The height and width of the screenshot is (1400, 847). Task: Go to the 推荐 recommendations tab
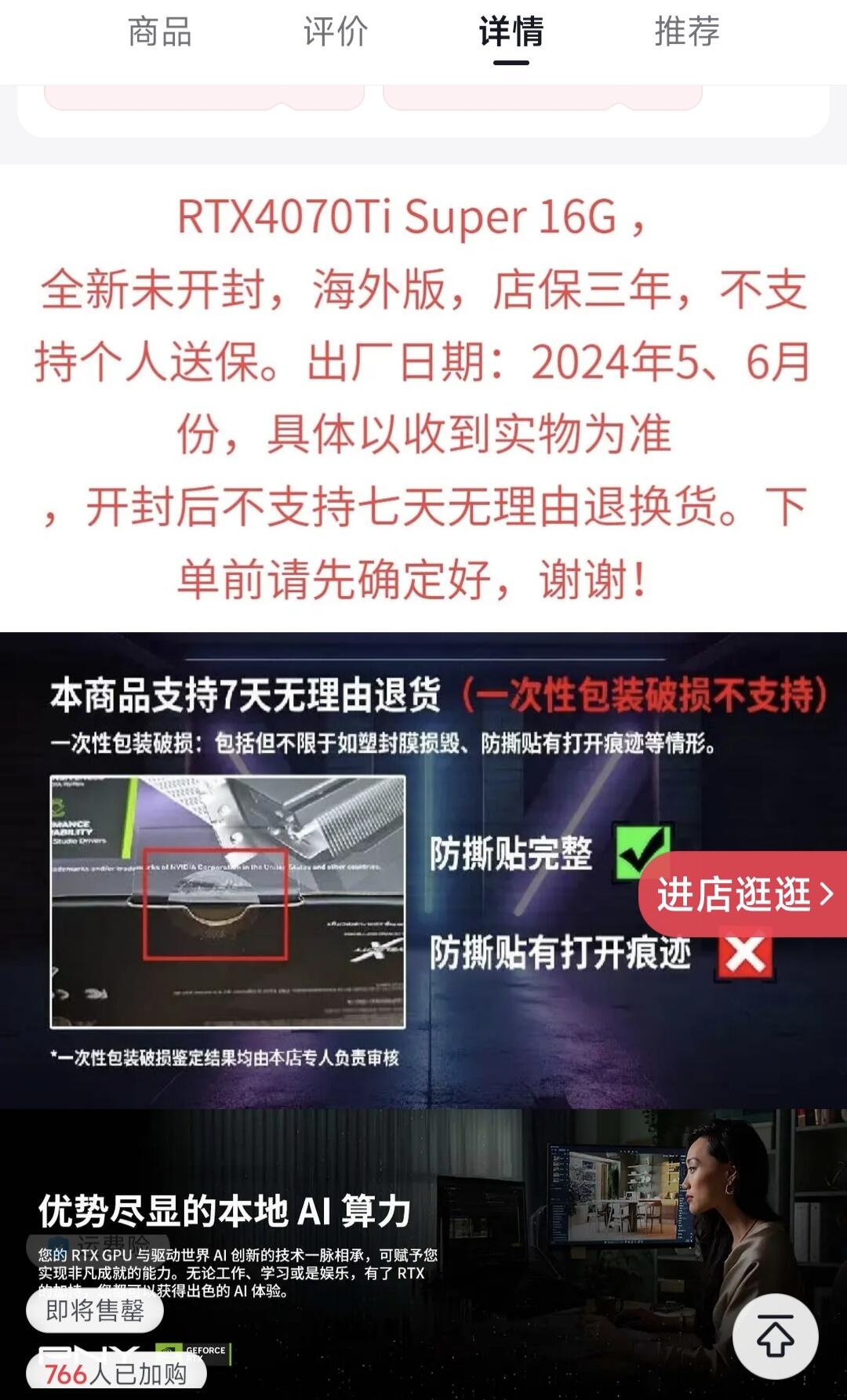tap(687, 33)
